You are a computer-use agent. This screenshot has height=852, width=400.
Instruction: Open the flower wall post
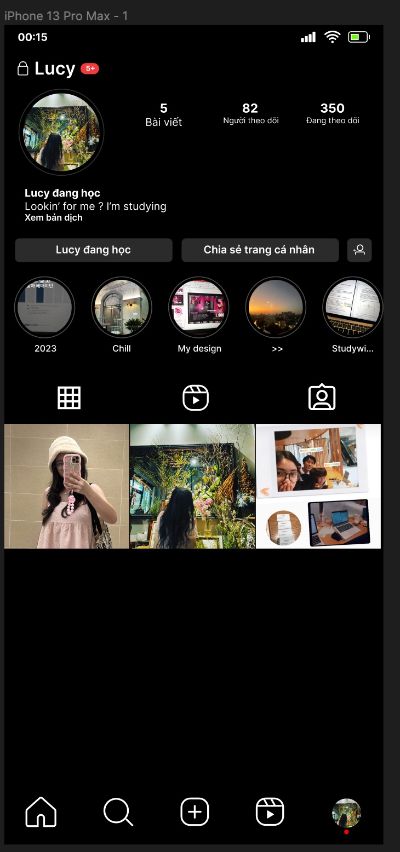point(192,486)
